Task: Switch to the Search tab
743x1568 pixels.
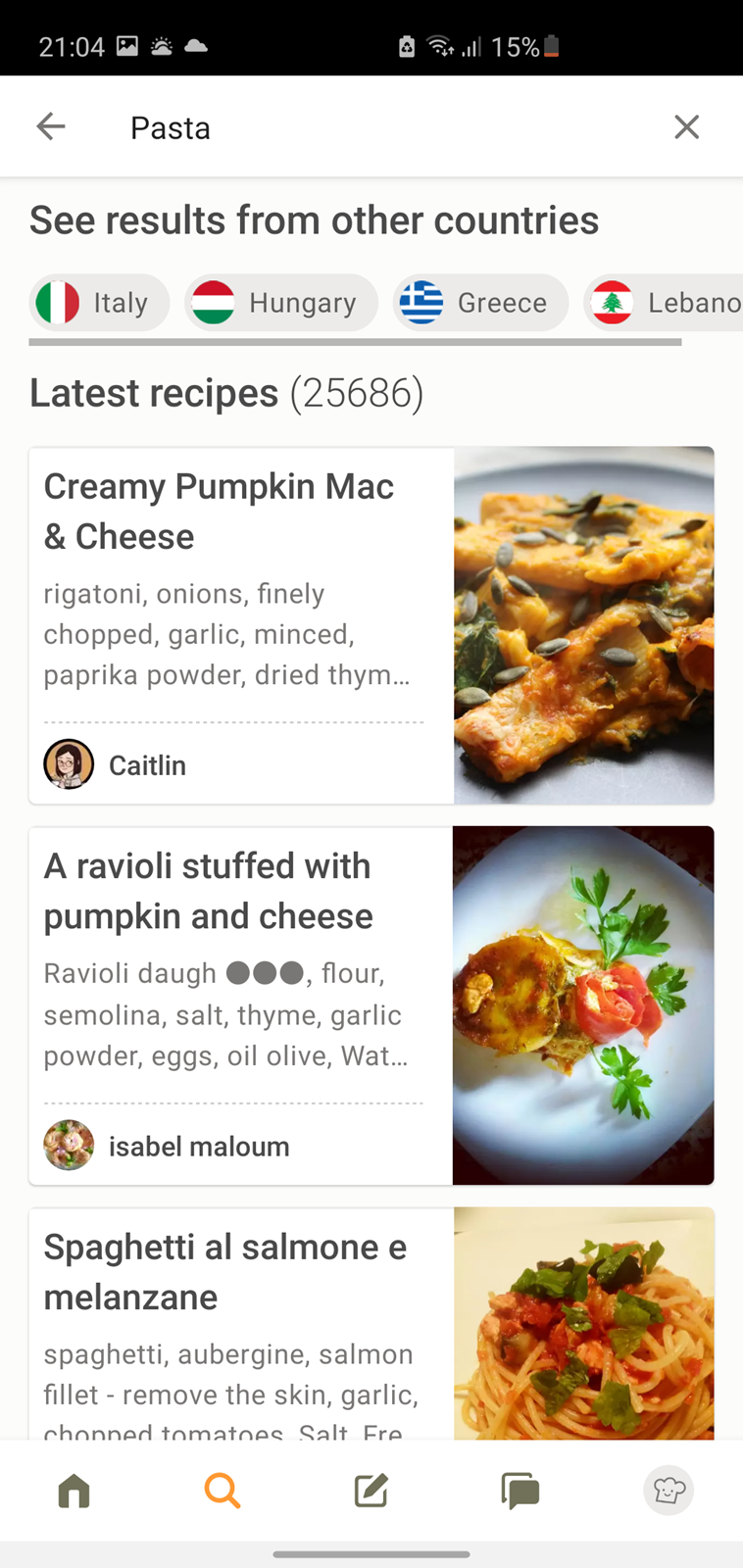Action: [x=223, y=1491]
